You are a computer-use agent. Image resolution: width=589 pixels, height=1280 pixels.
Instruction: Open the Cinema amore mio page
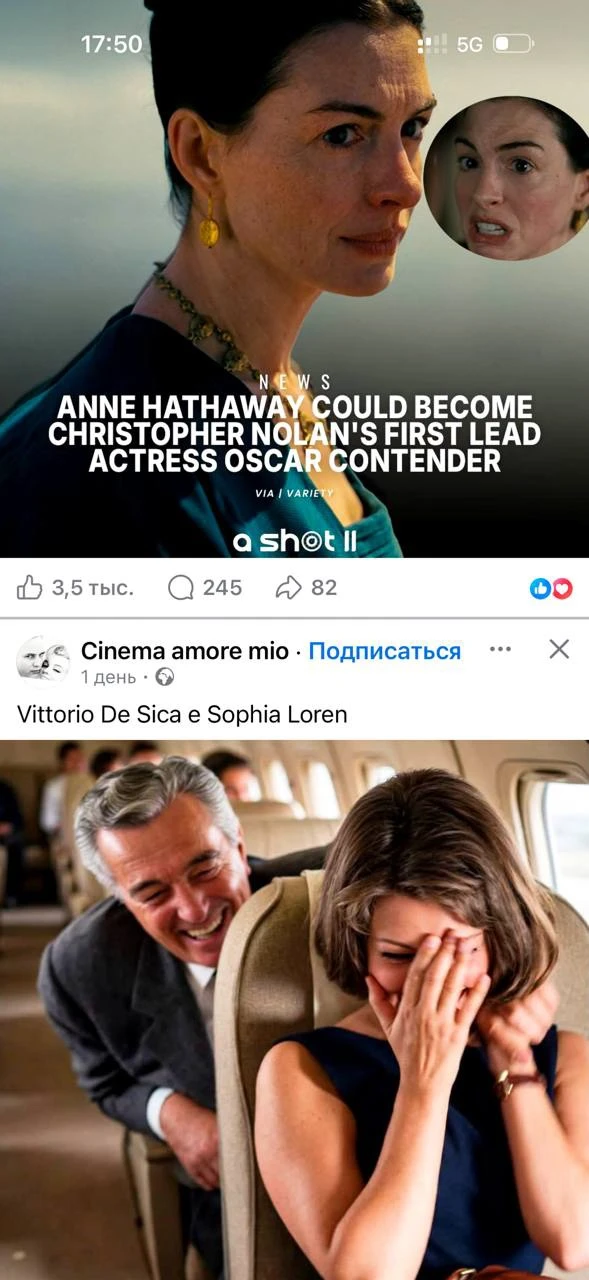[x=184, y=651]
